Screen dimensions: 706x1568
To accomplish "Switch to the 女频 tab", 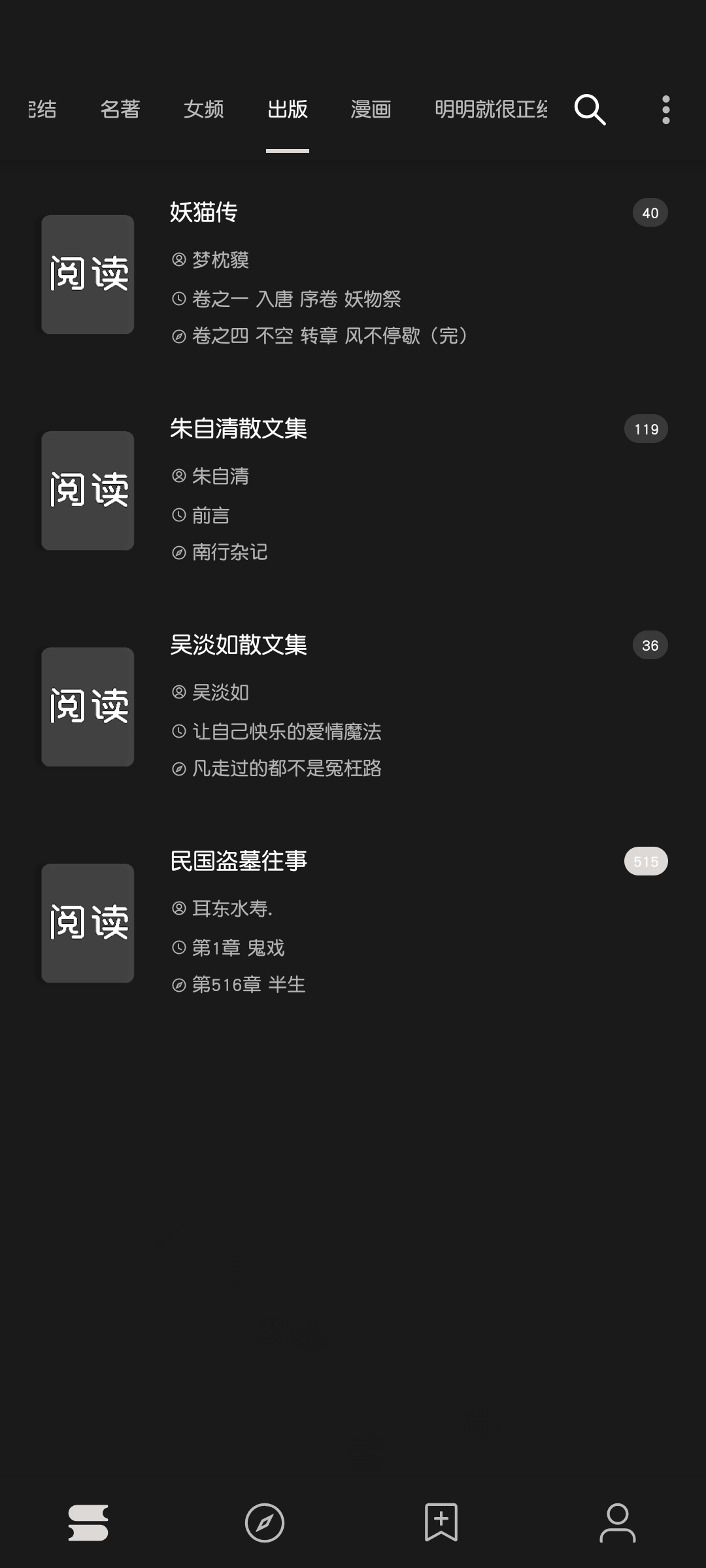I will click(204, 109).
